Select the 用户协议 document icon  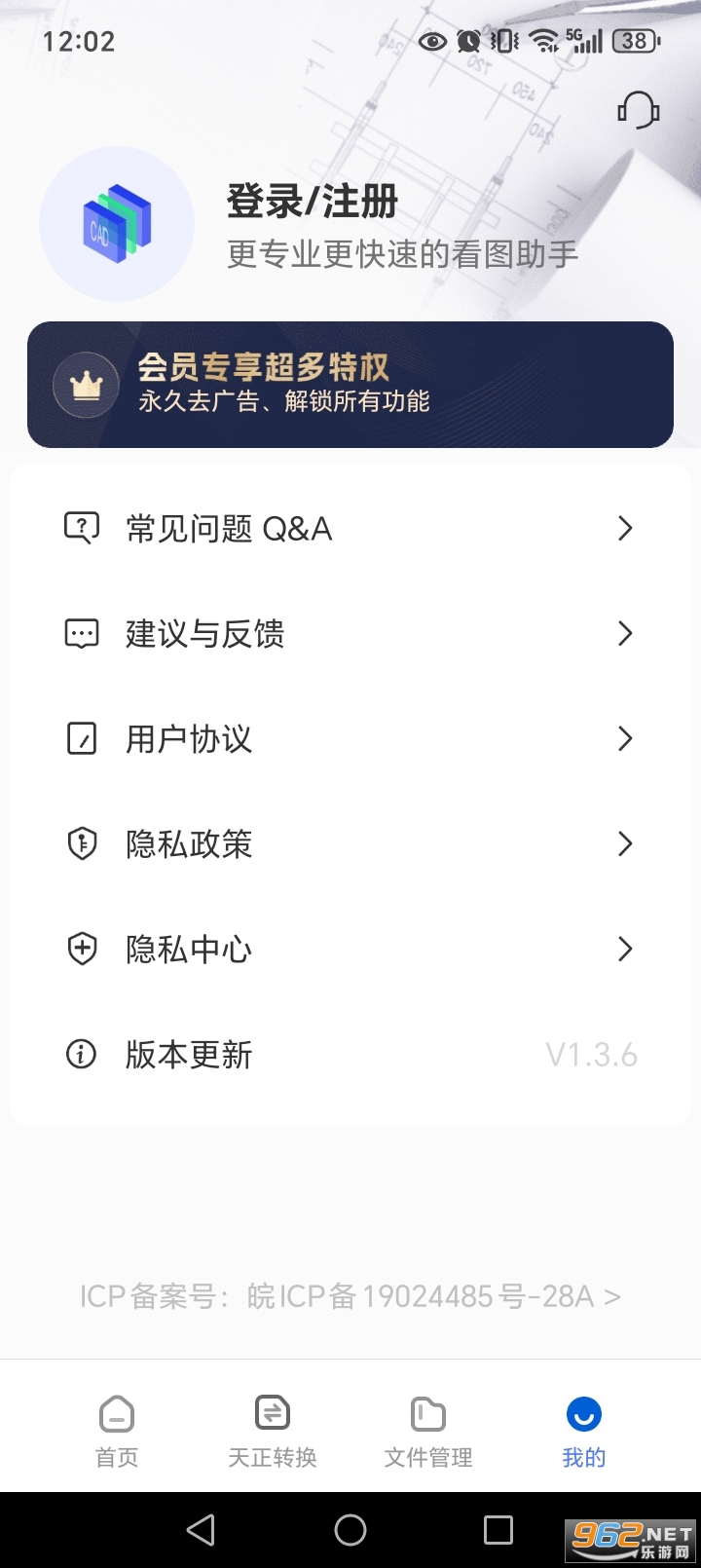(82, 738)
